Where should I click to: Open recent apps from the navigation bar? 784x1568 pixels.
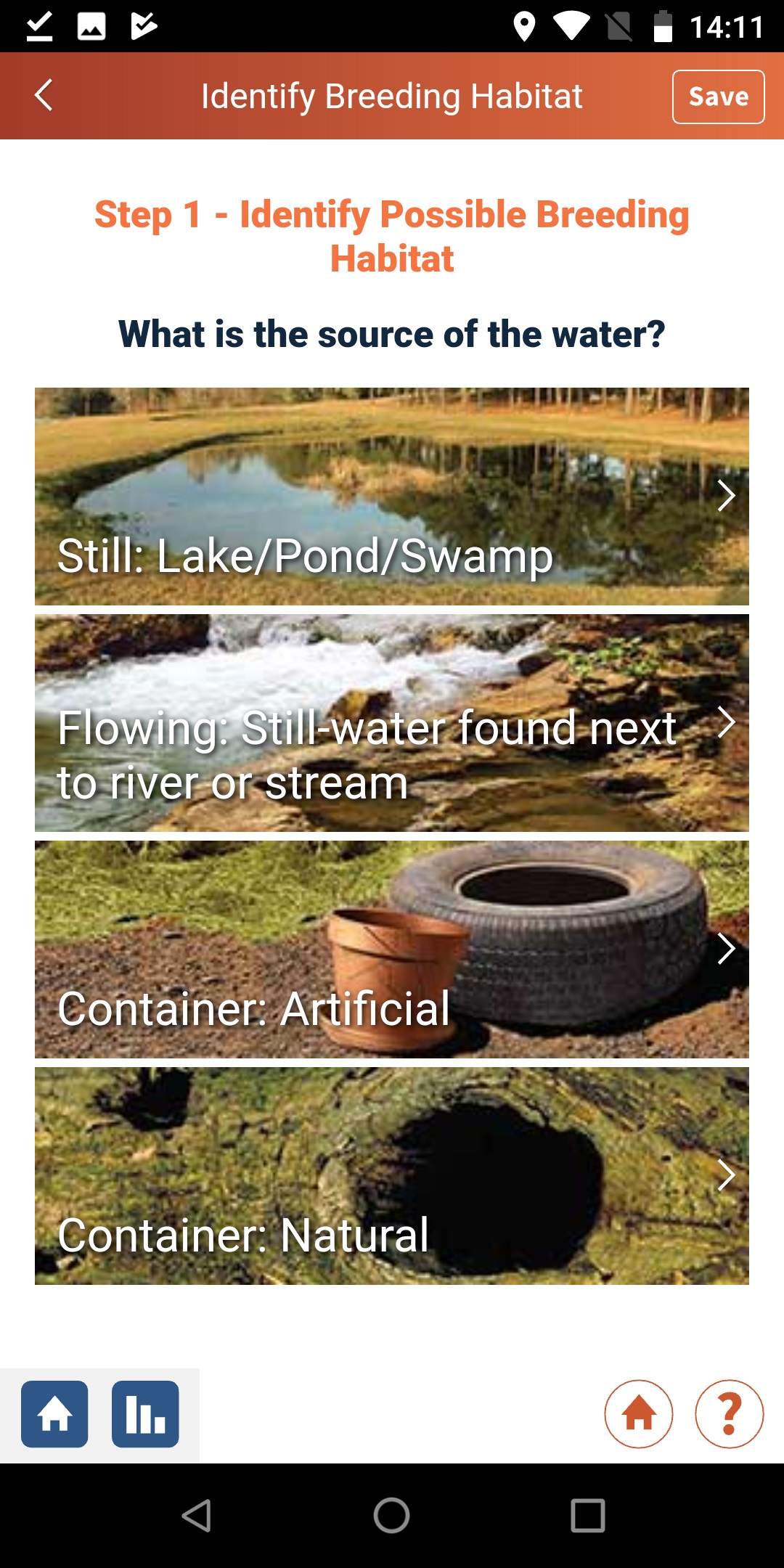click(588, 1516)
